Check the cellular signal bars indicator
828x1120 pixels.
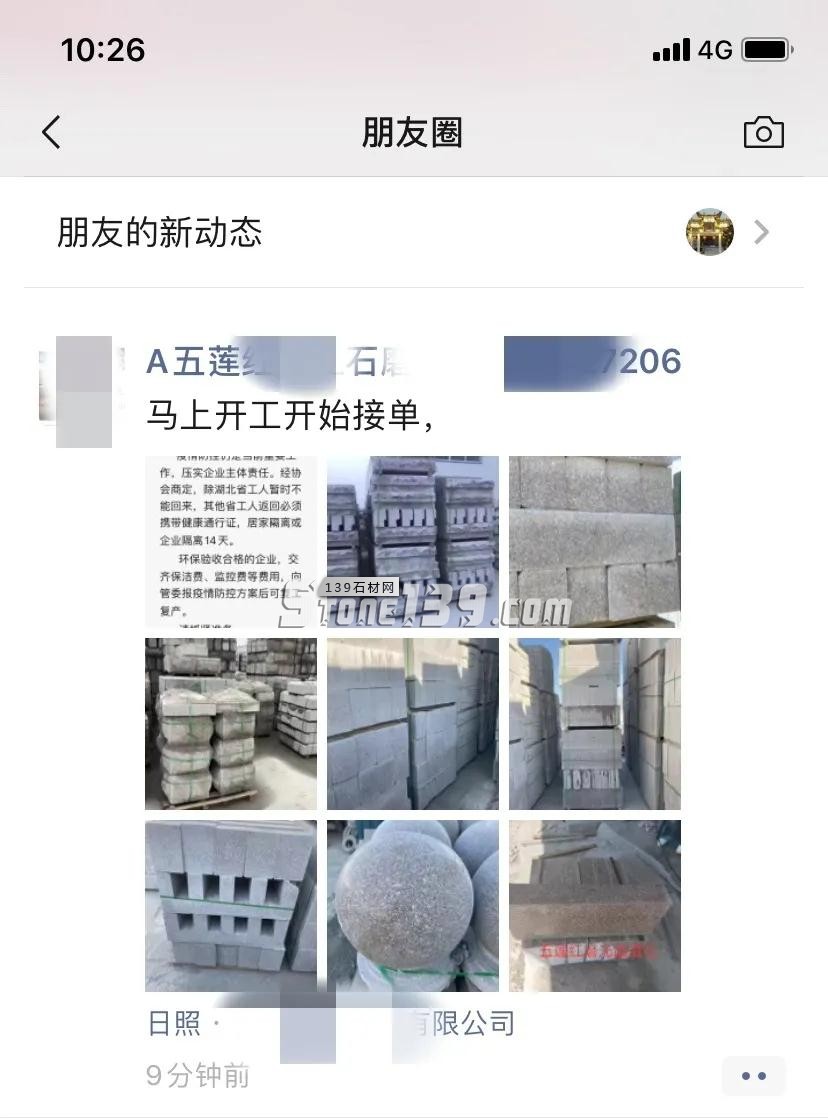pos(670,49)
